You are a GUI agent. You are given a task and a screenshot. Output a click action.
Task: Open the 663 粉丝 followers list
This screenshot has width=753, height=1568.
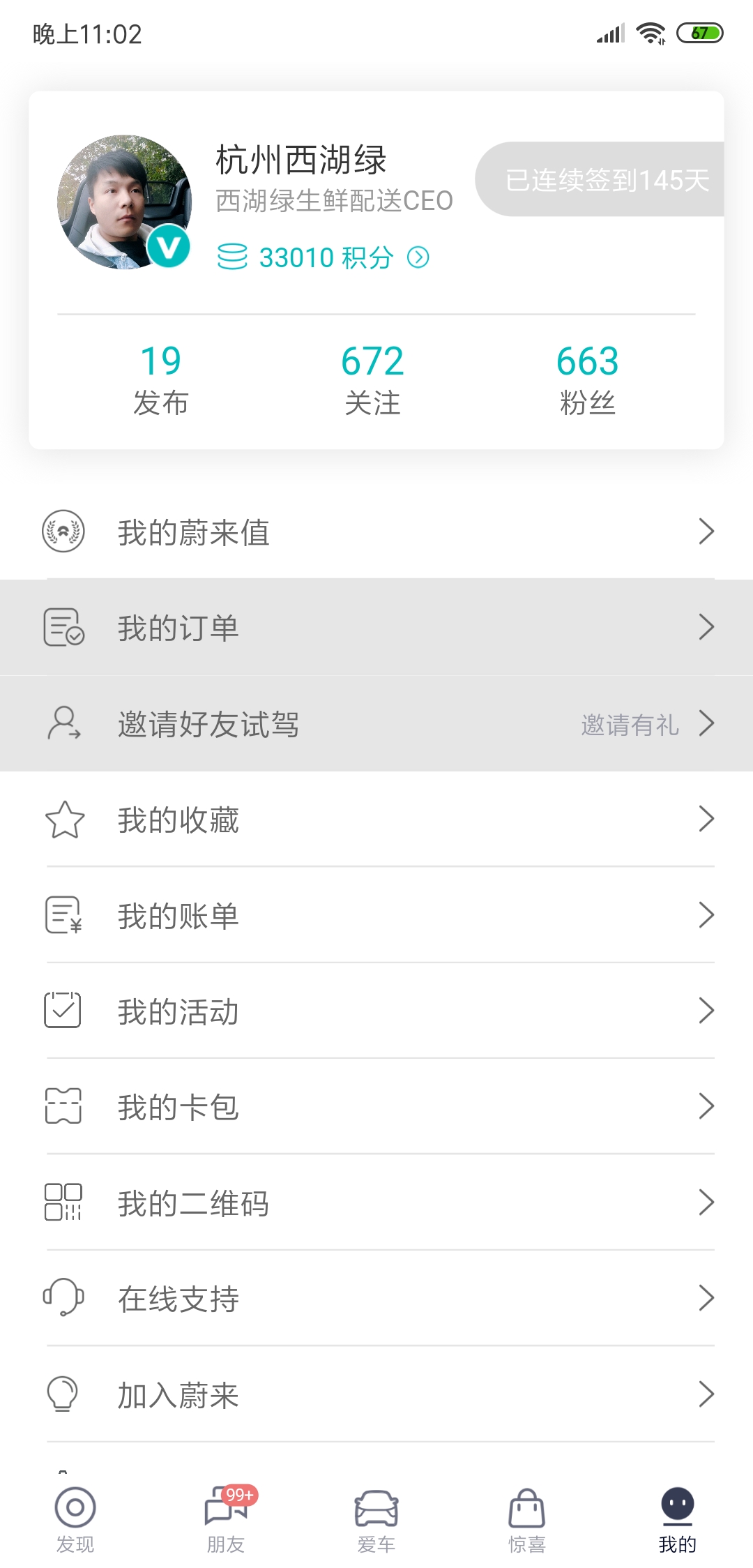click(587, 380)
